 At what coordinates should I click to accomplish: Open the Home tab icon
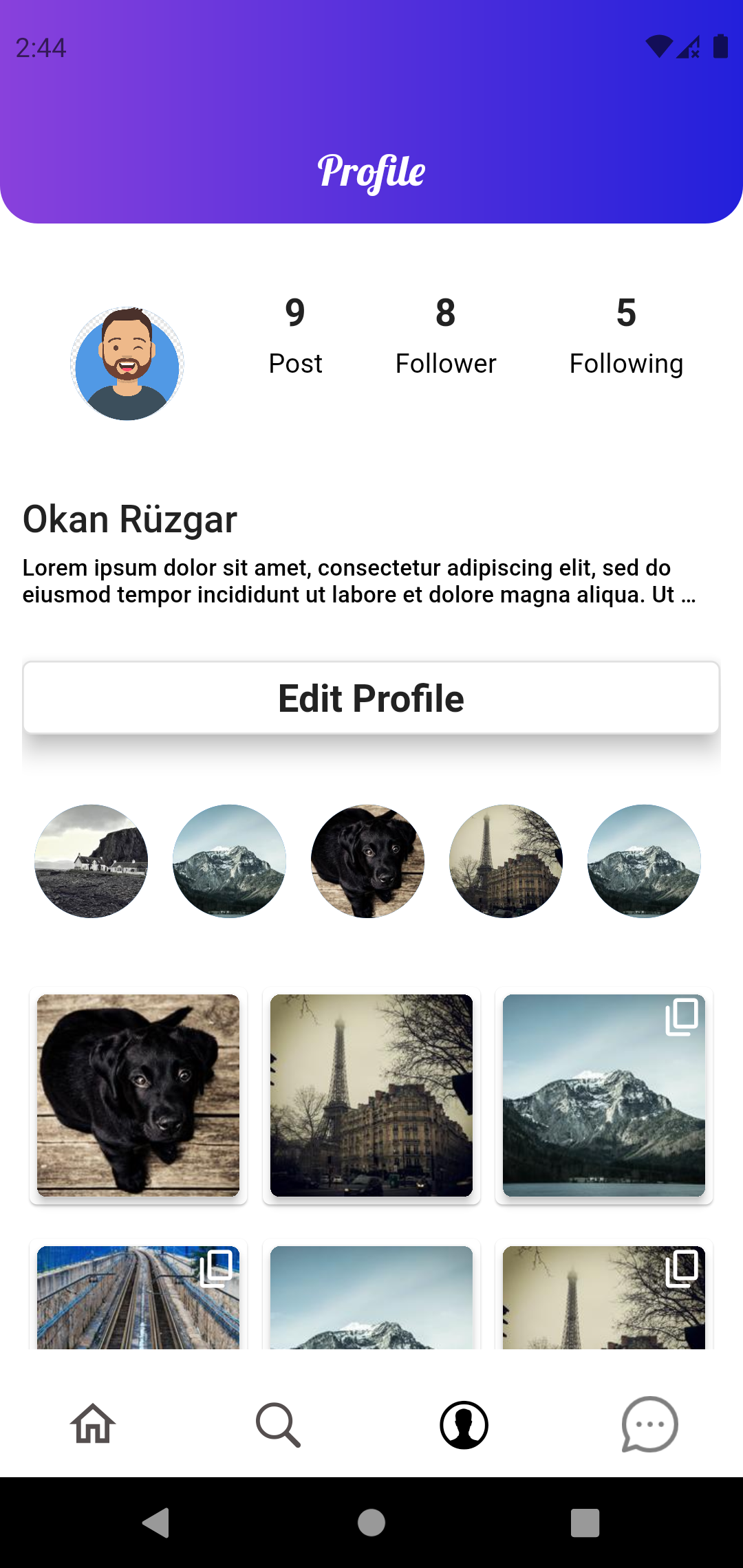93,1425
